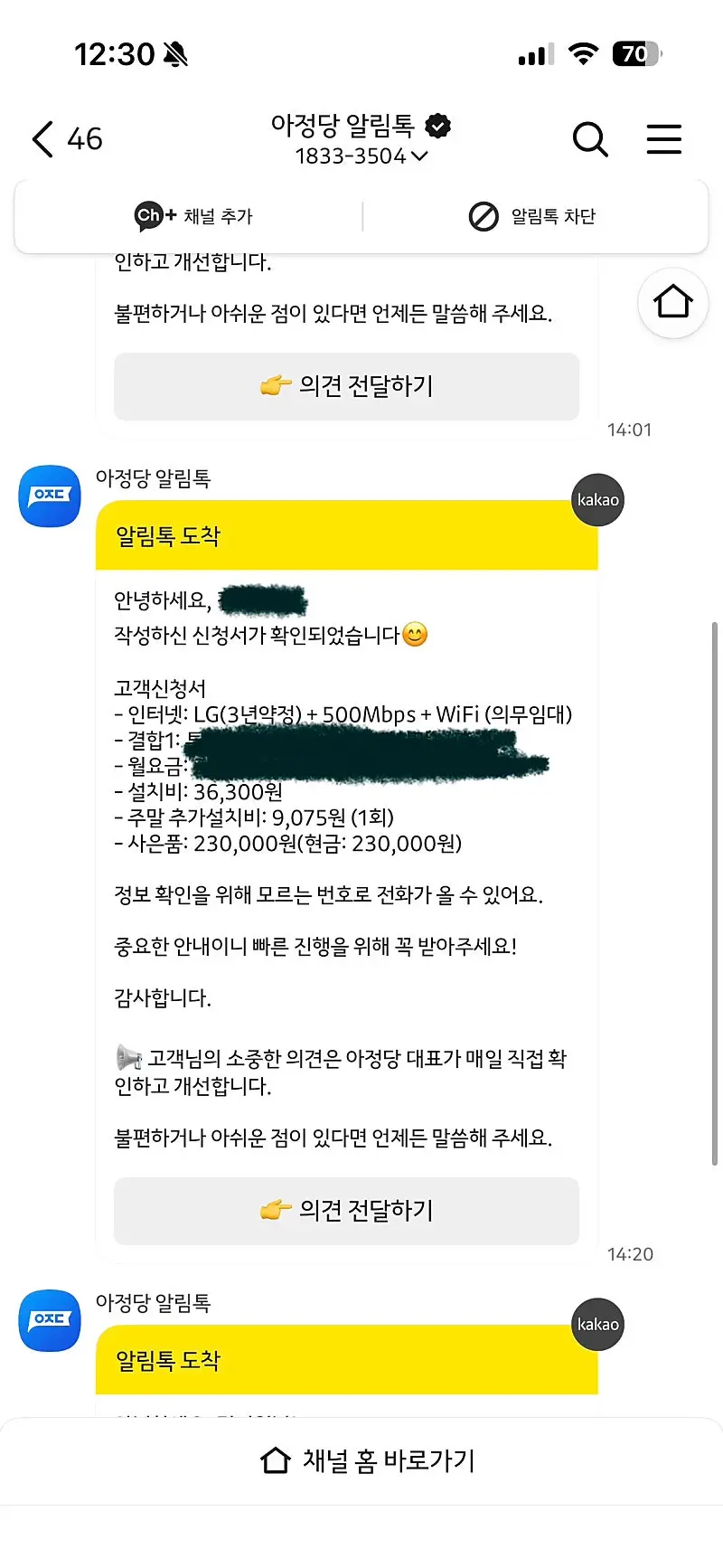Block alerts with 알림톡 차단

(x=532, y=217)
